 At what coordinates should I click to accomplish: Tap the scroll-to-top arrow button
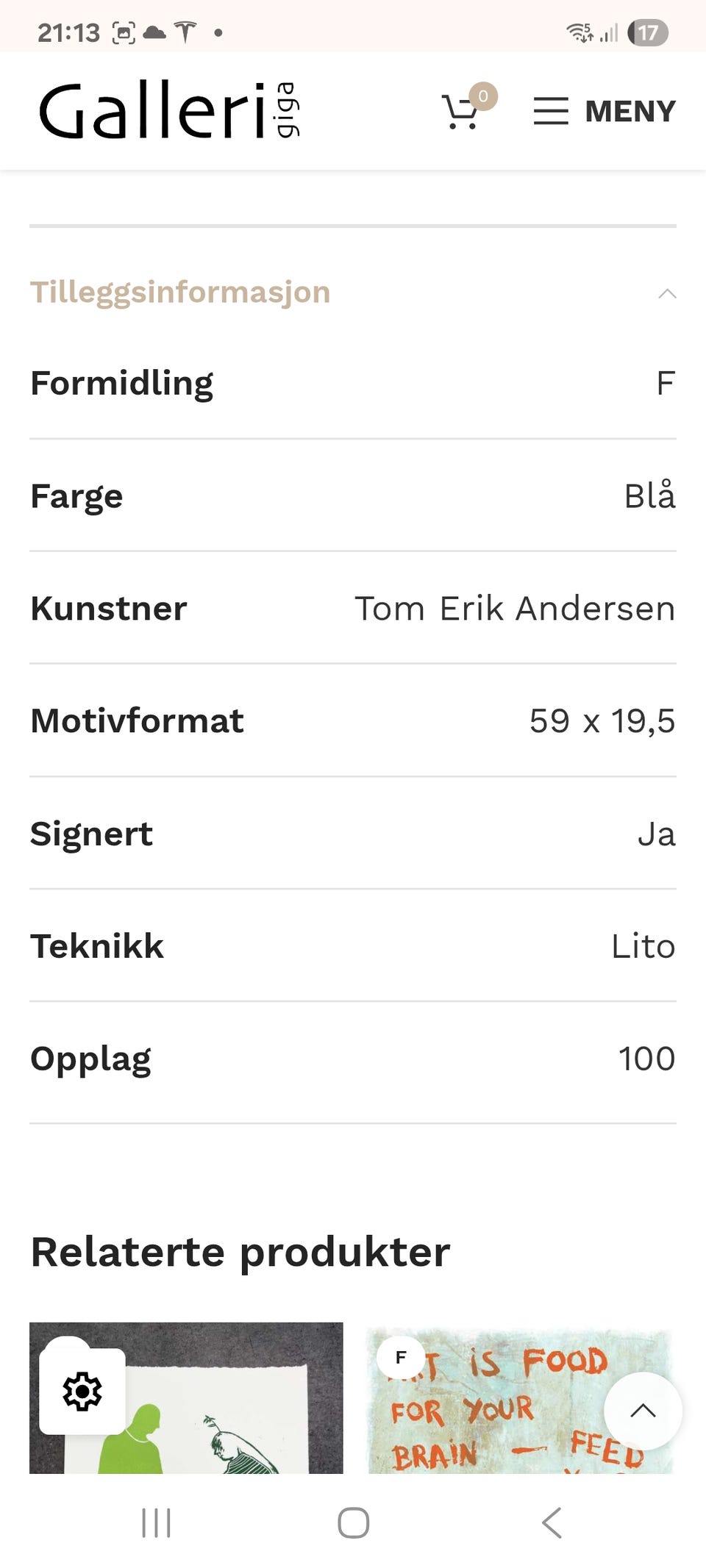[x=643, y=1410]
